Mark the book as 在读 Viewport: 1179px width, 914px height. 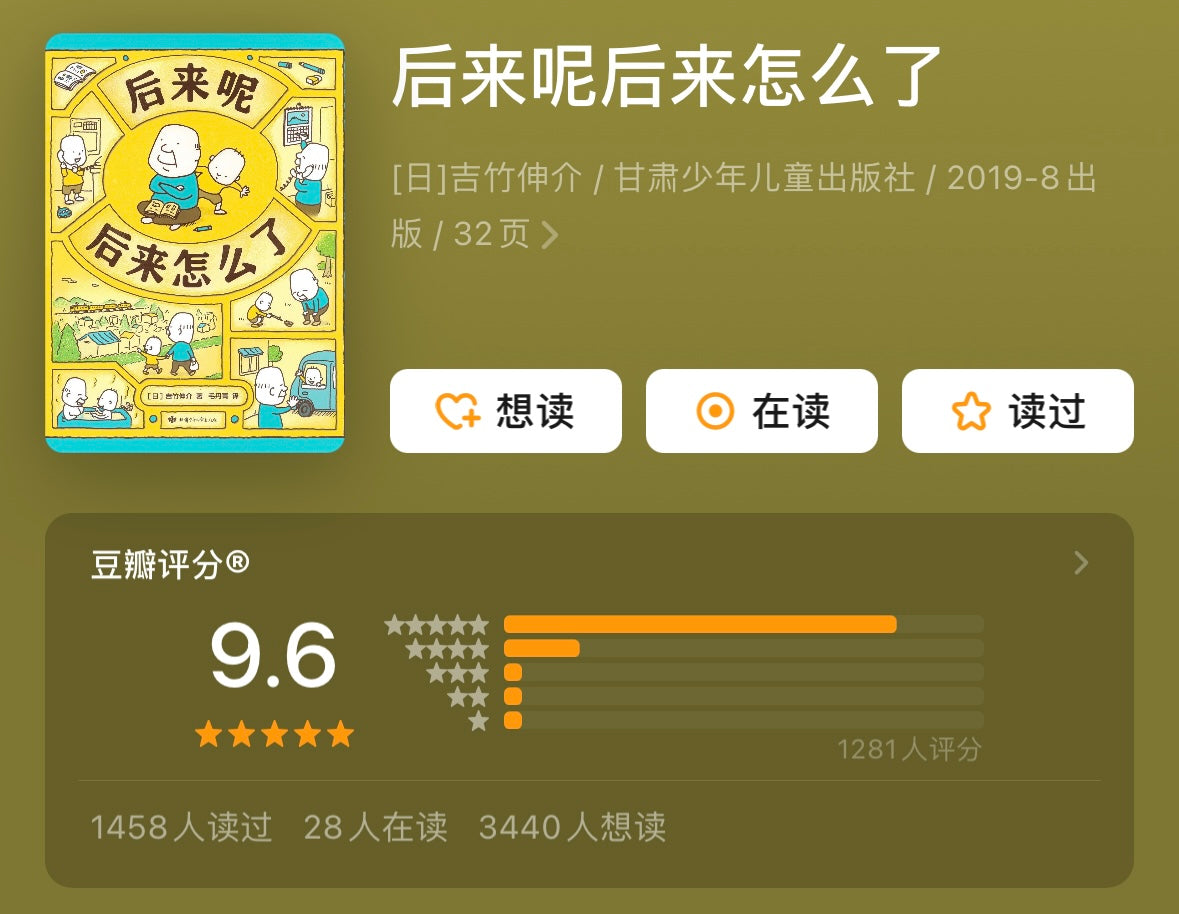[761, 411]
